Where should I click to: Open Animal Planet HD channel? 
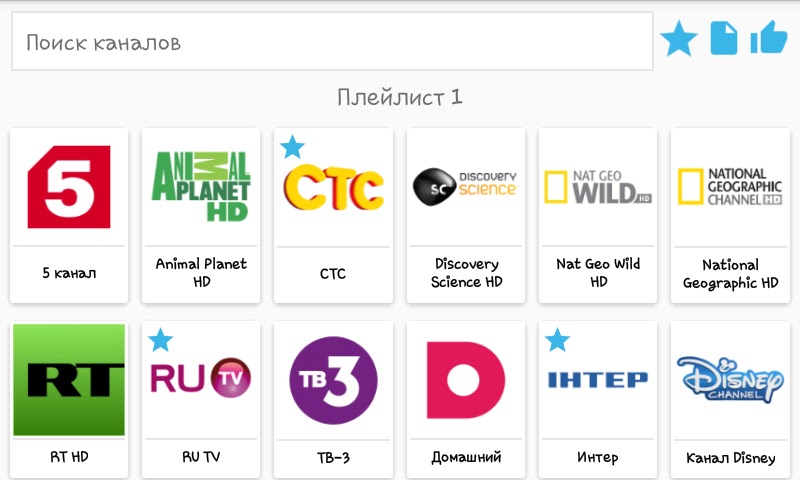201,215
